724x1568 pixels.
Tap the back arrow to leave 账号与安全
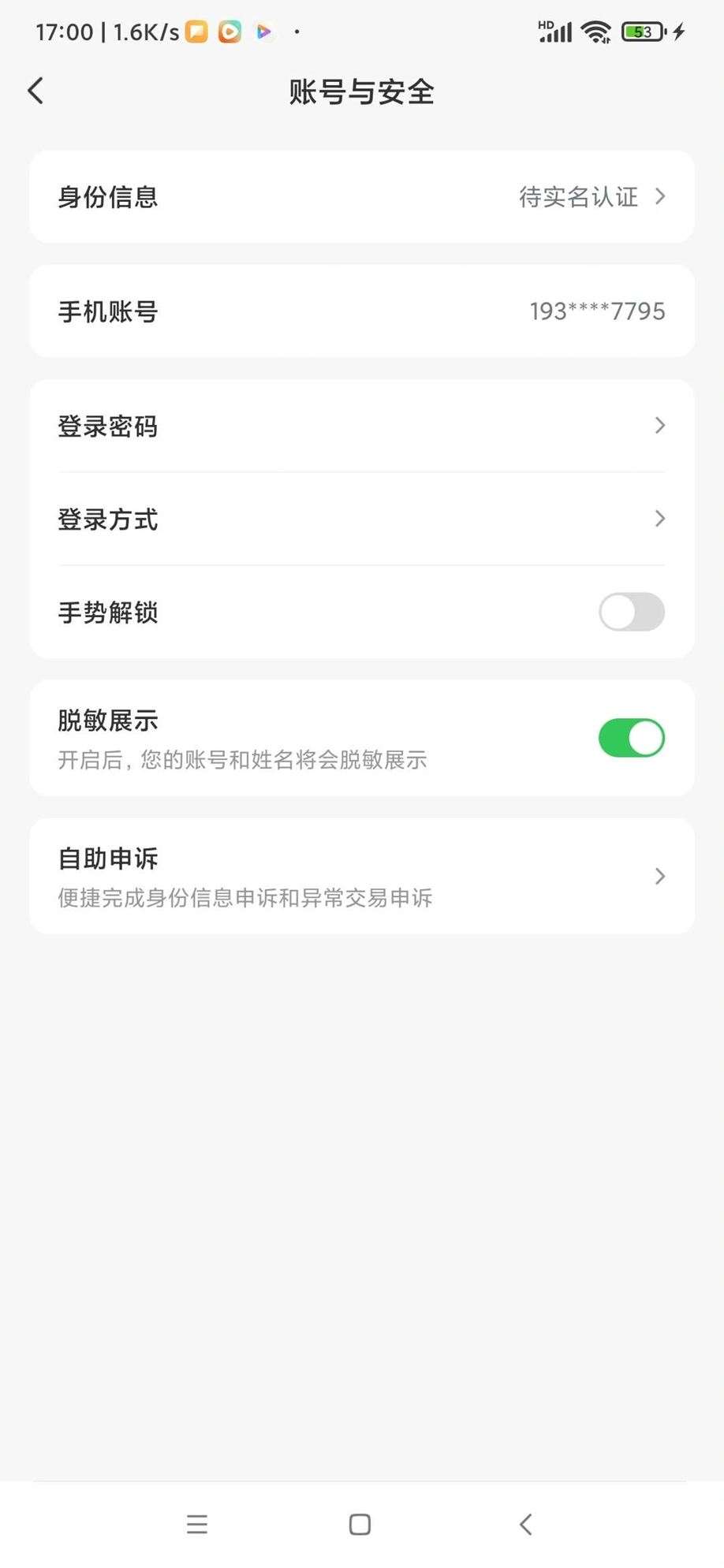click(x=35, y=91)
